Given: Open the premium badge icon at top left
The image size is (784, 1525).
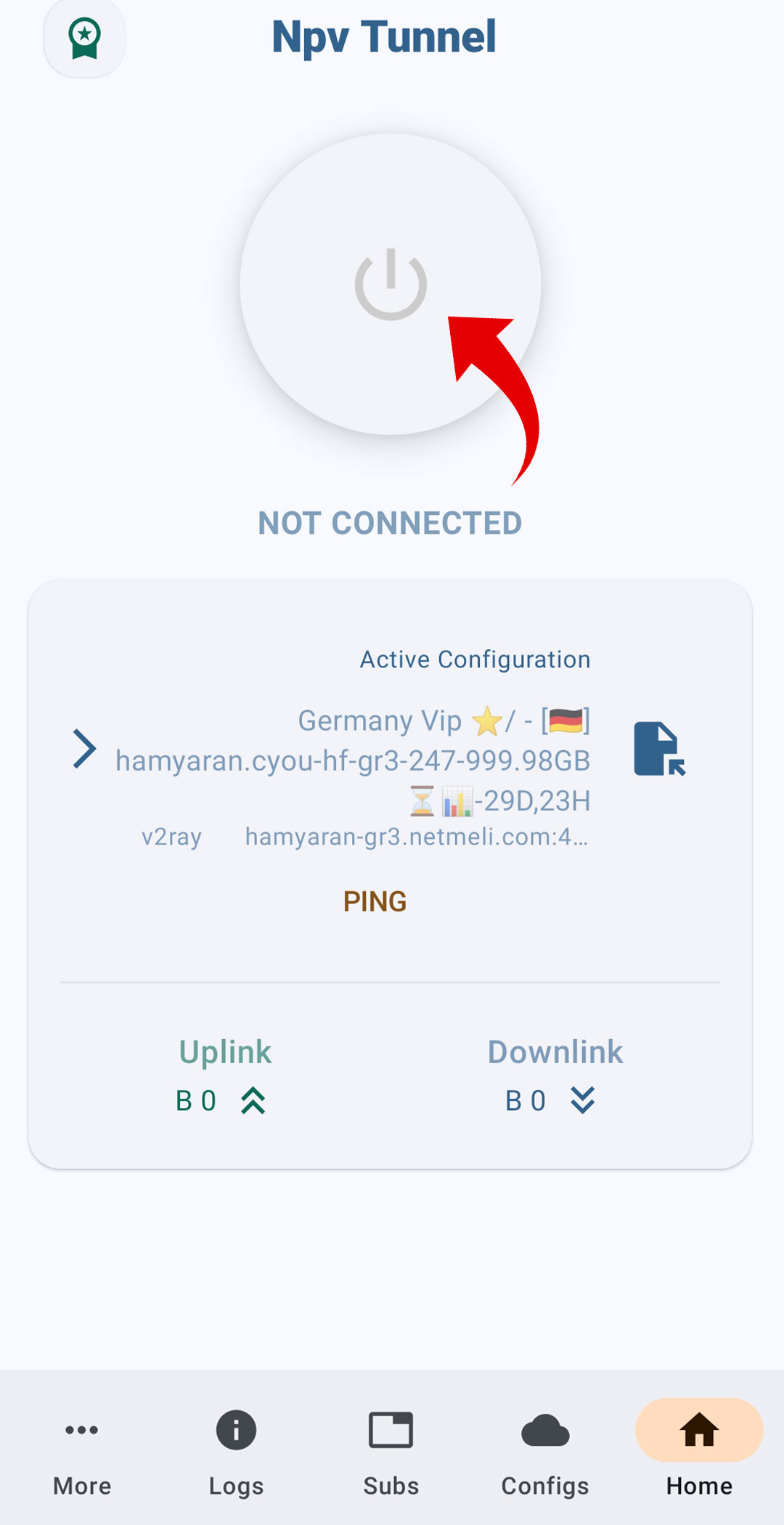Looking at the screenshot, I should click(x=84, y=39).
